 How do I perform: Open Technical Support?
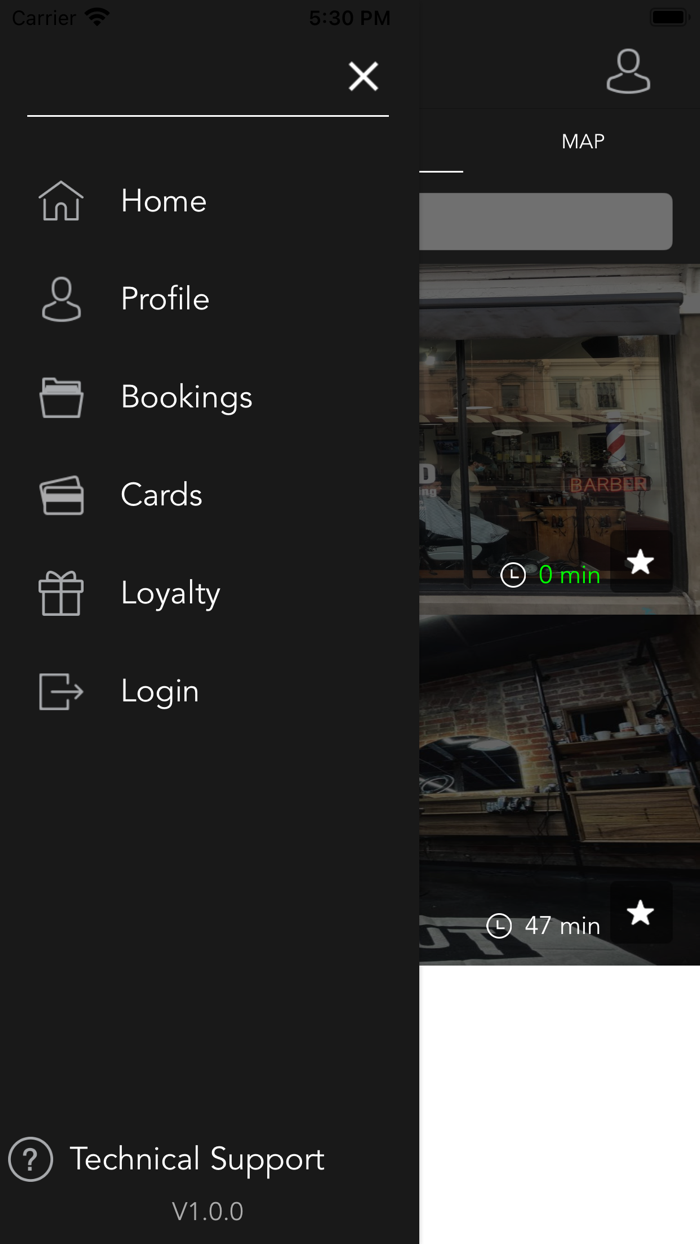pos(196,1160)
